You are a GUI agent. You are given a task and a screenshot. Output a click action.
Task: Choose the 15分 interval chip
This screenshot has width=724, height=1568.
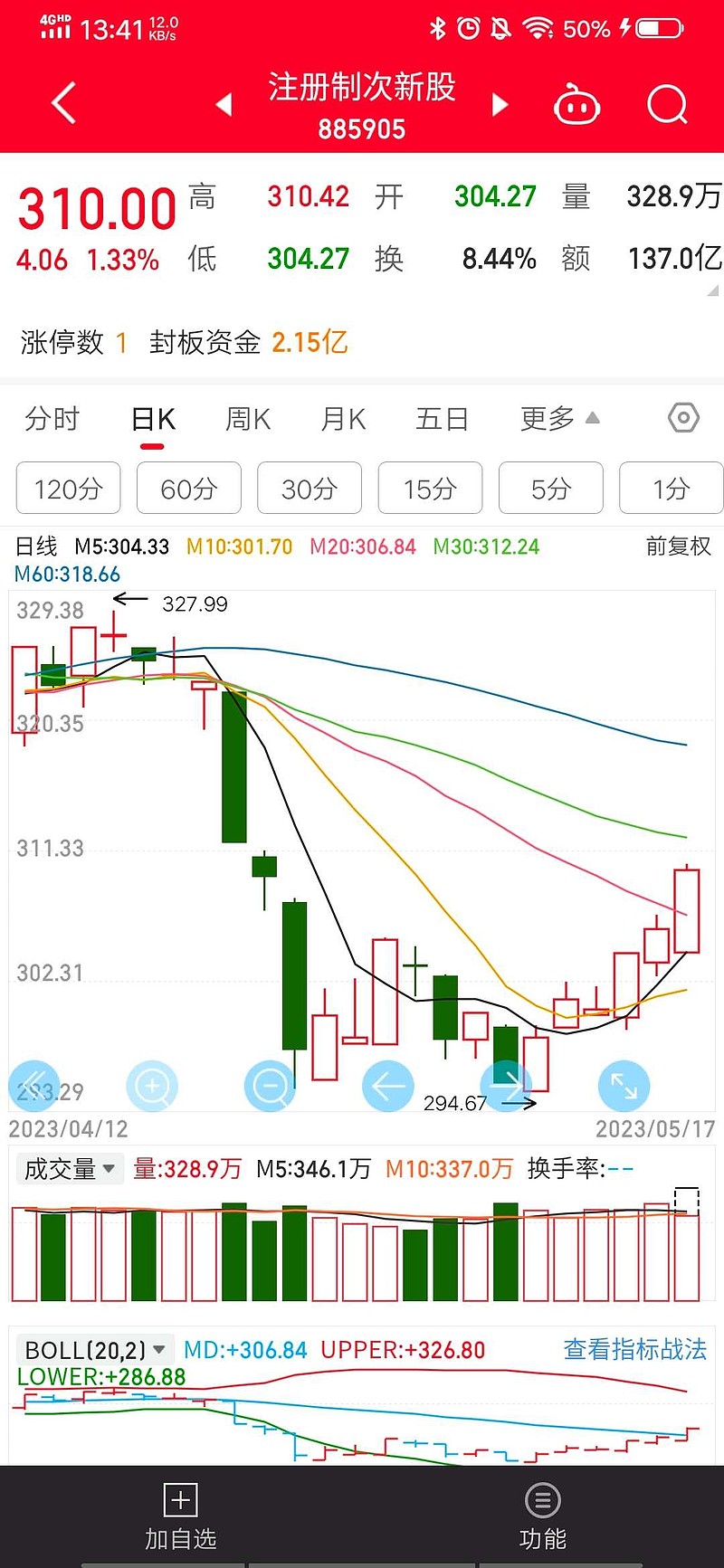pos(430,489)
